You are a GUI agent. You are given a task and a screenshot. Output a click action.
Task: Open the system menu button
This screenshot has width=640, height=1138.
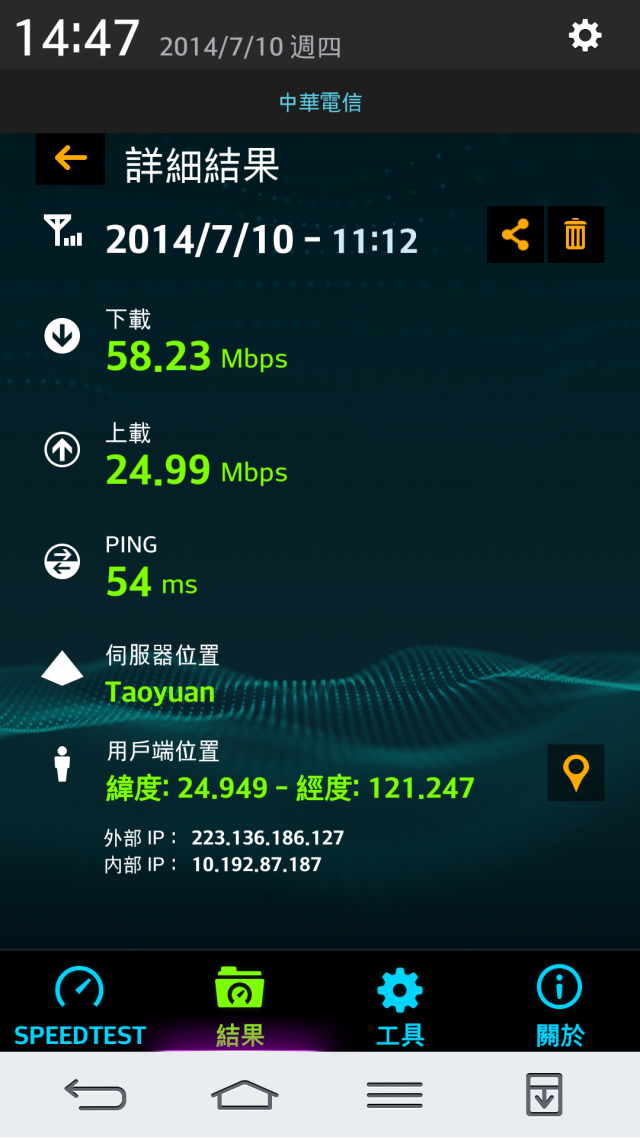[x=394, y=1095]
